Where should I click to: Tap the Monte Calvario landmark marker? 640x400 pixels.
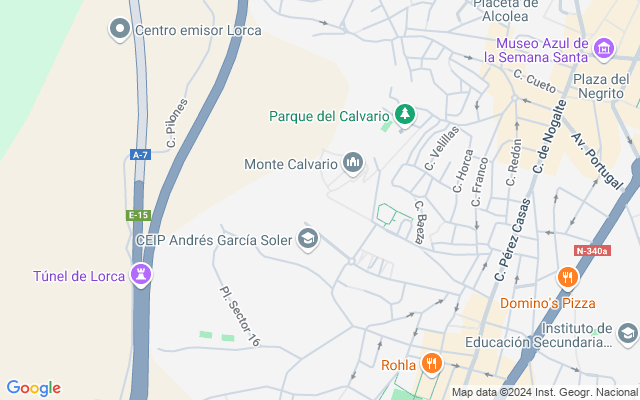[x=353, y=162]
